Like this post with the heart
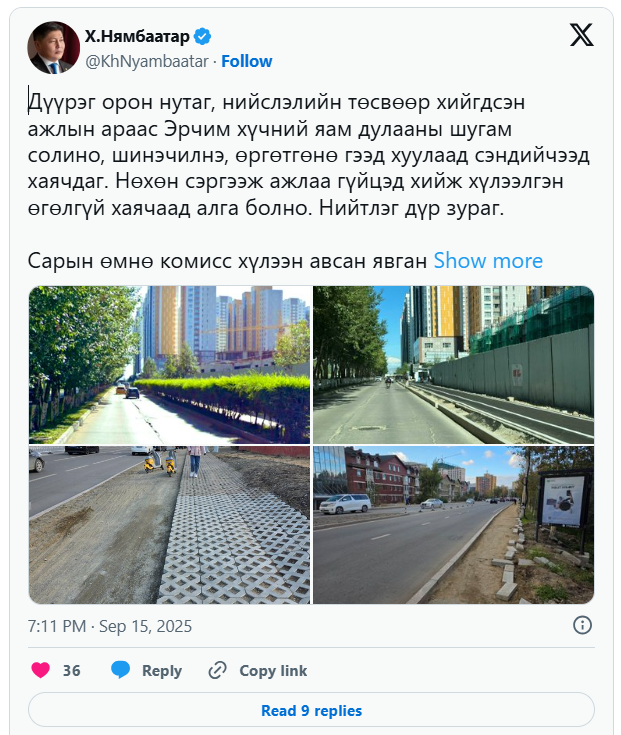Screen dimensions: 621x735 click(x=41, y=670)
